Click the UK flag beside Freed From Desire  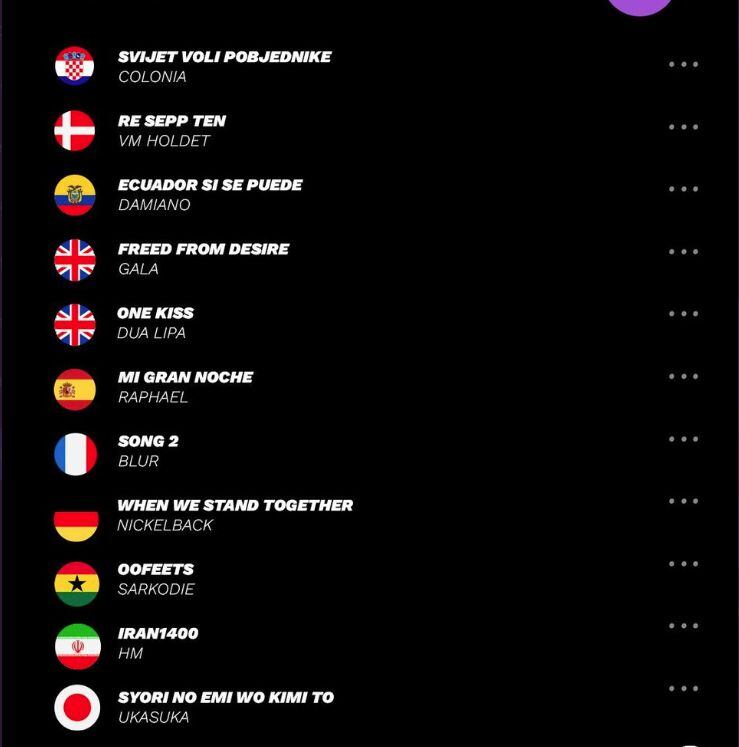72,251
